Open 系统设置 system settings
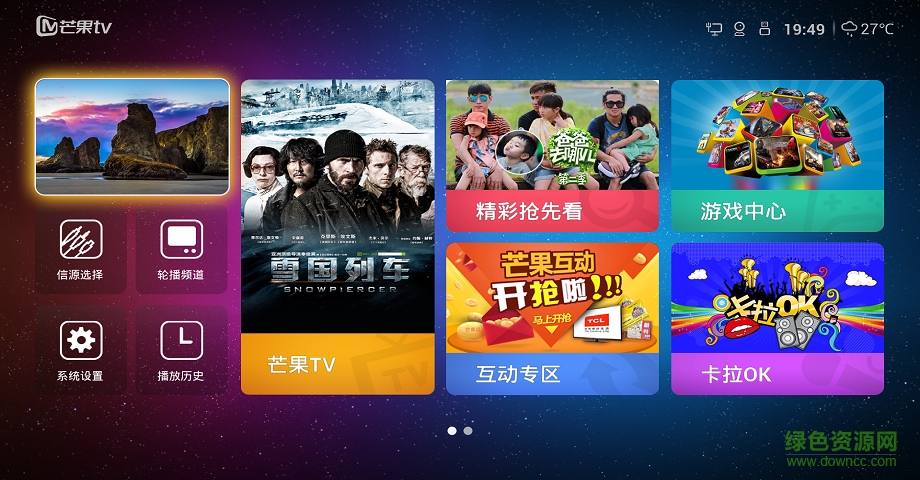 [80, 350]
